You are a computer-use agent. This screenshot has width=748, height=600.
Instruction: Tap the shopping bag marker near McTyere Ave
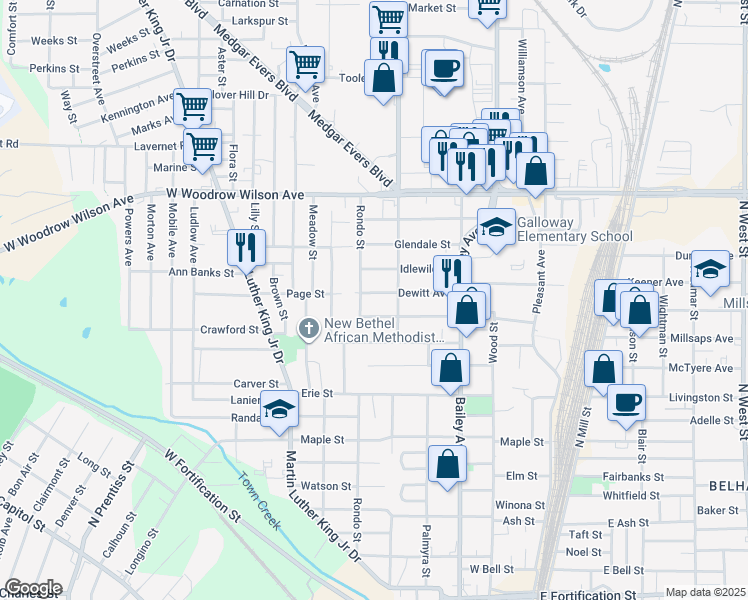click(x=603, y=372)
